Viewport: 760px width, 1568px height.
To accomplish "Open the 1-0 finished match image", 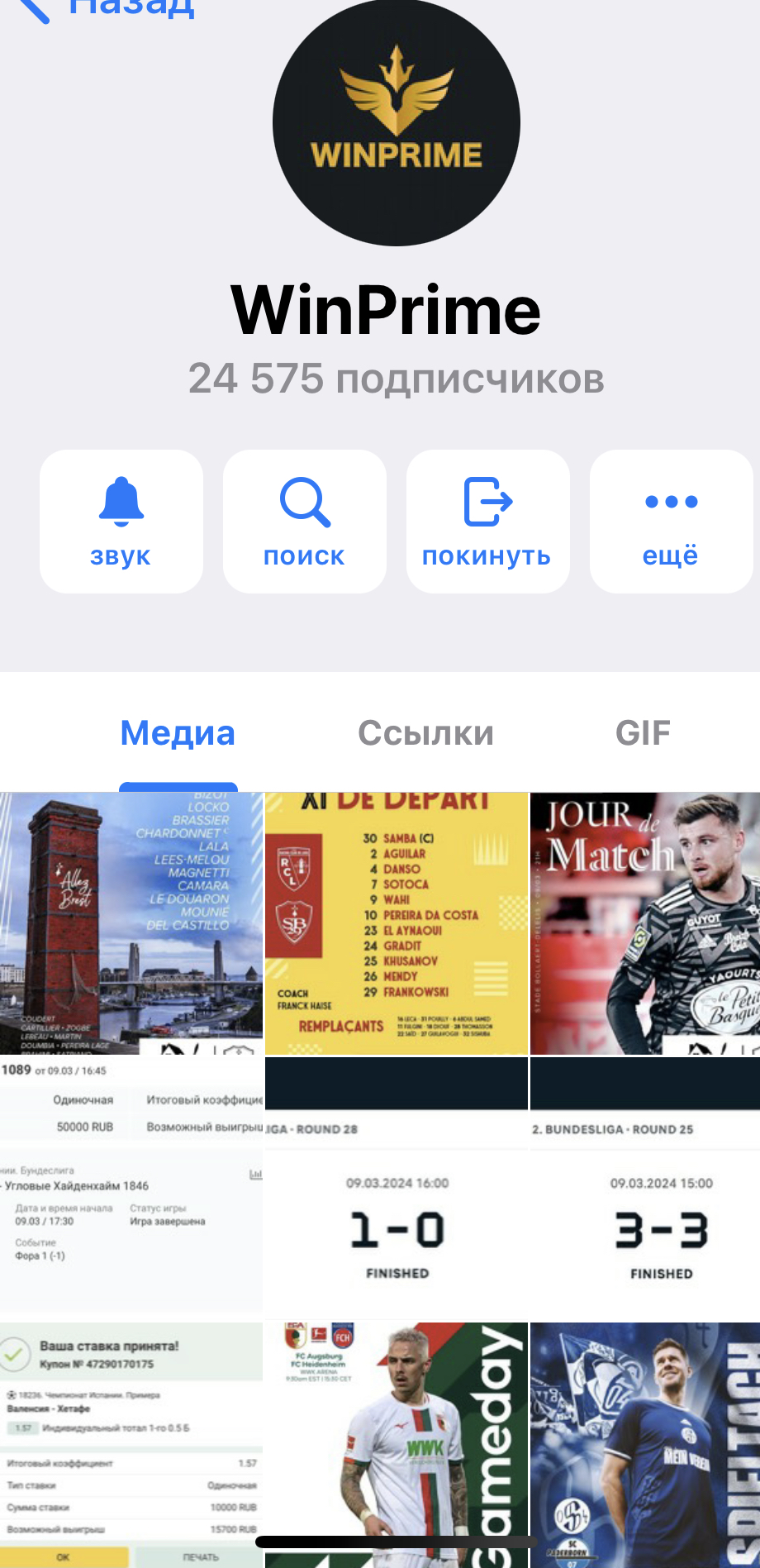I will tap(397, 1188).
